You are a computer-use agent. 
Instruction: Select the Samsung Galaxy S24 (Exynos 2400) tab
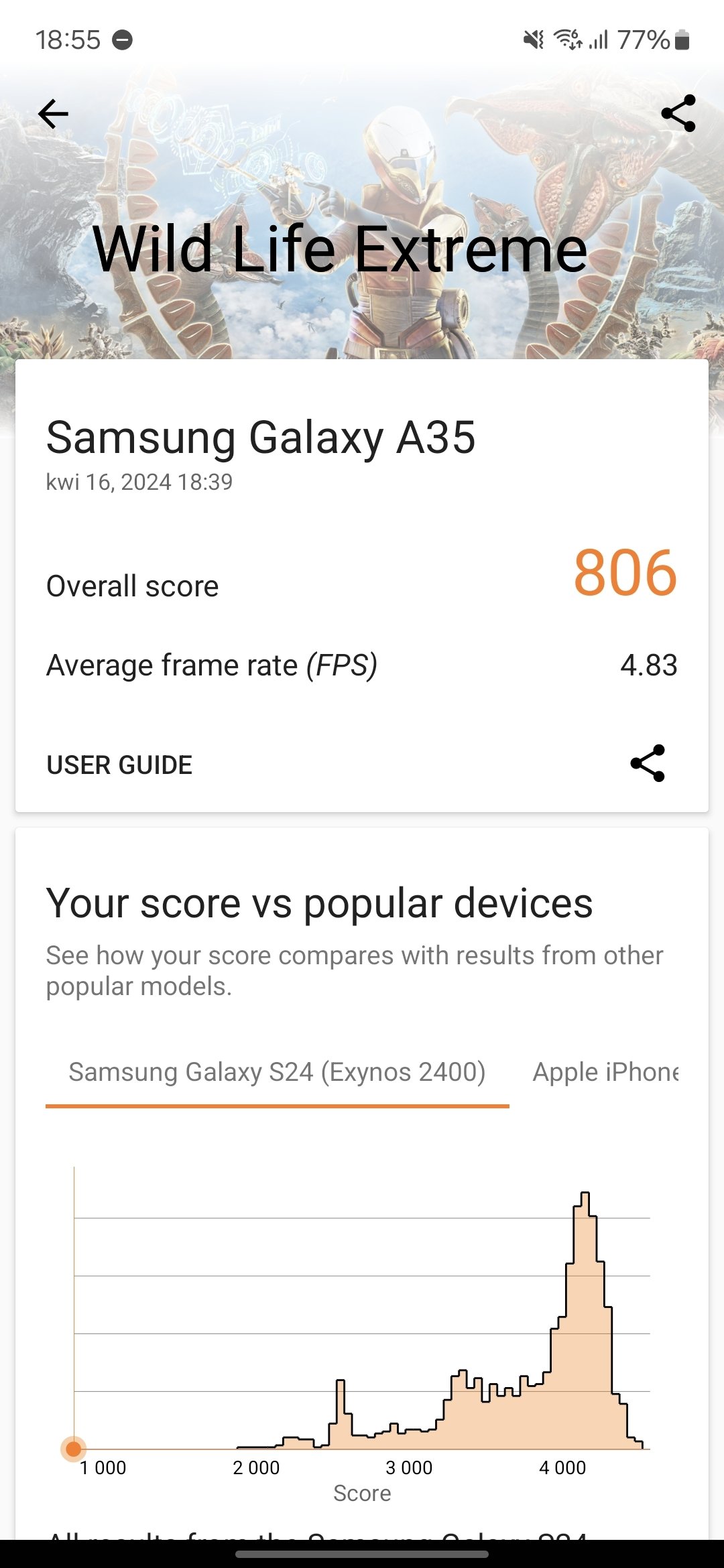coord(277,1072)
